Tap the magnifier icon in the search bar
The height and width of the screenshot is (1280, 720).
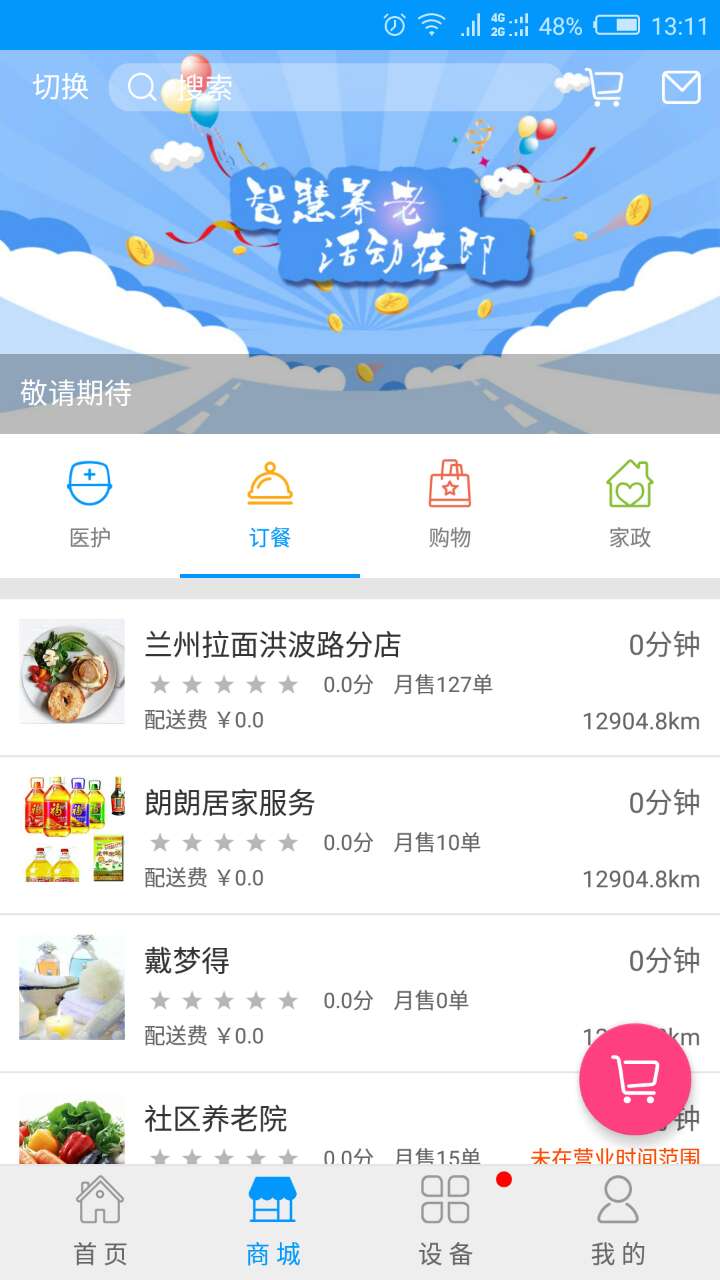point(139,87)
